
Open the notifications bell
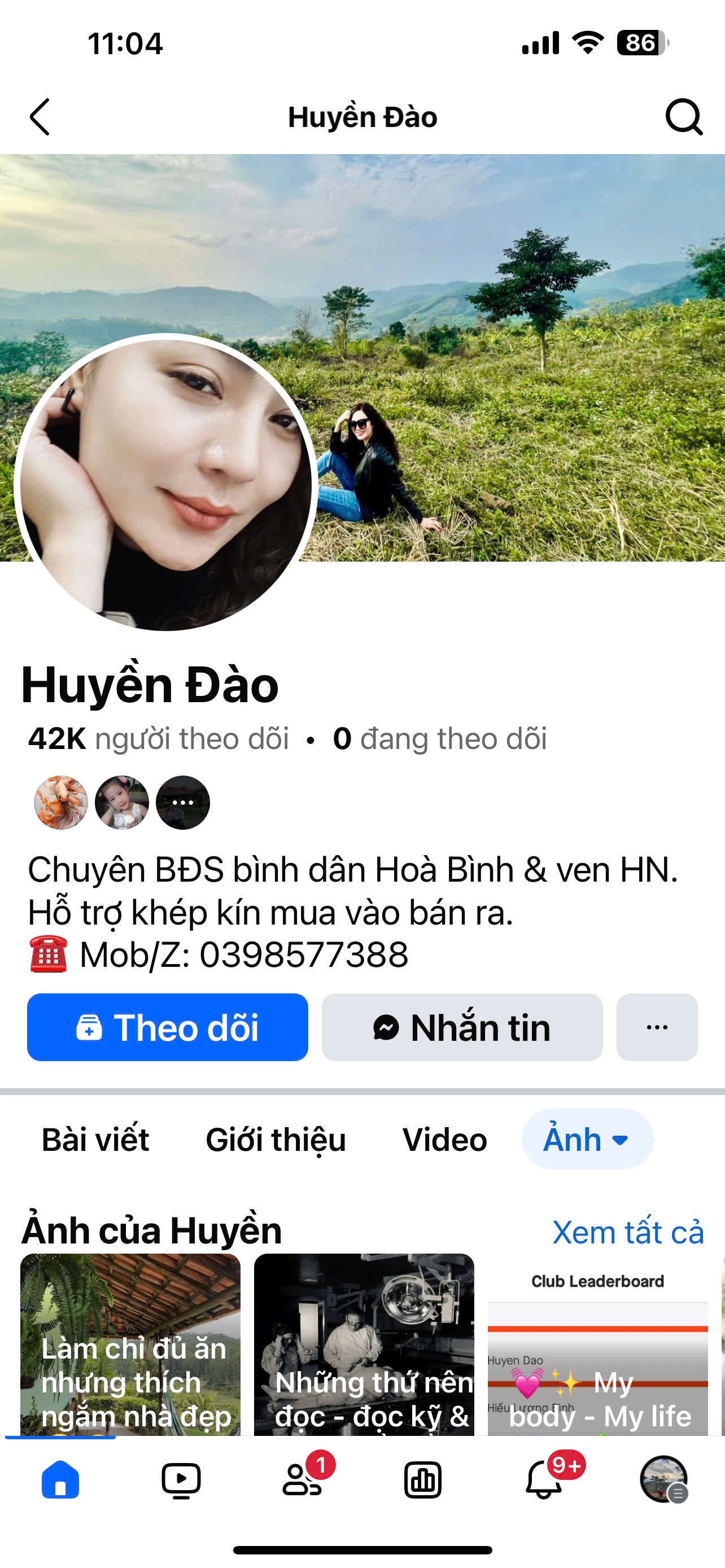544,1479
